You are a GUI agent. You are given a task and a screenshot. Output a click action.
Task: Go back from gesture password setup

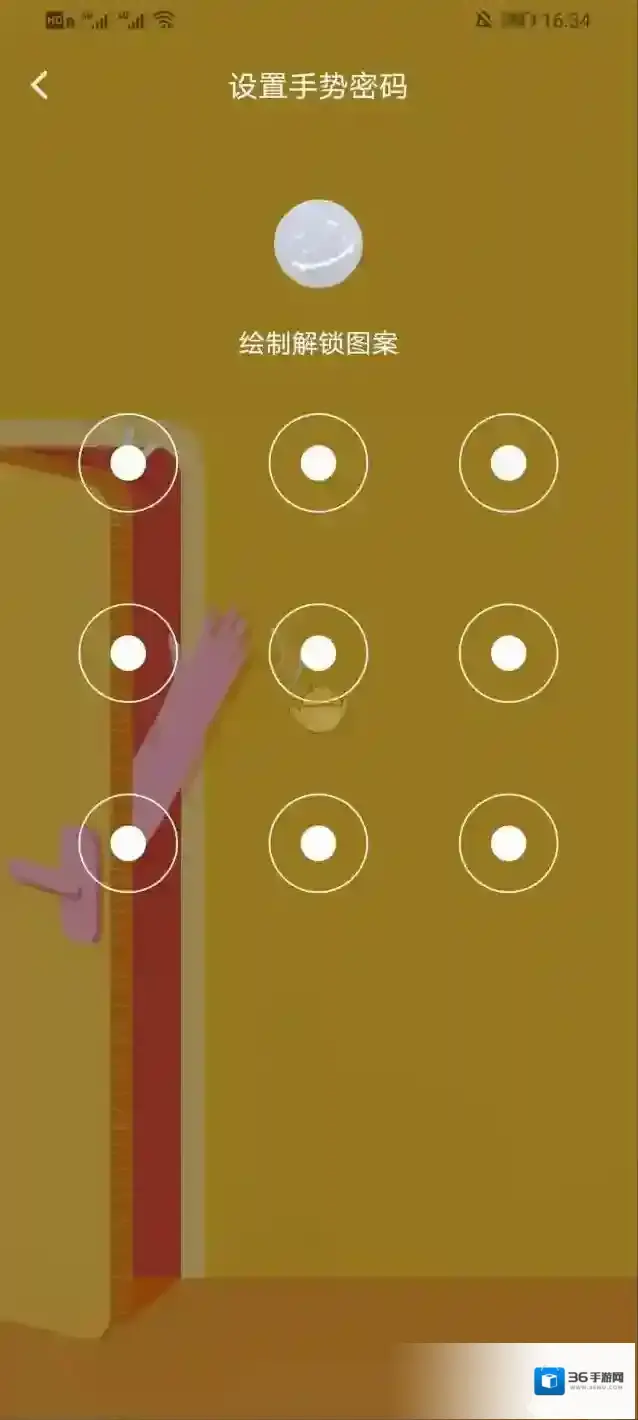[x=40, y=86]
